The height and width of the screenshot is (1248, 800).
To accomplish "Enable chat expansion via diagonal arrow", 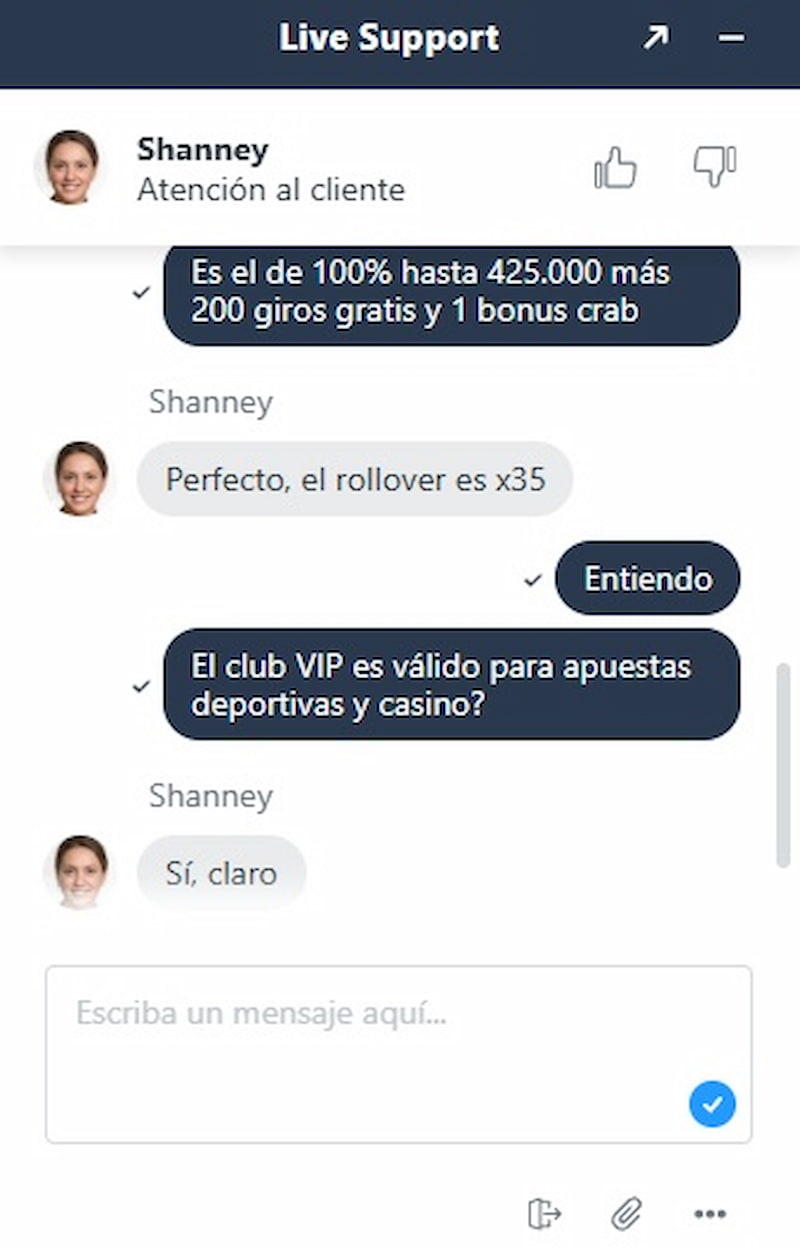I will coord(657,38).
